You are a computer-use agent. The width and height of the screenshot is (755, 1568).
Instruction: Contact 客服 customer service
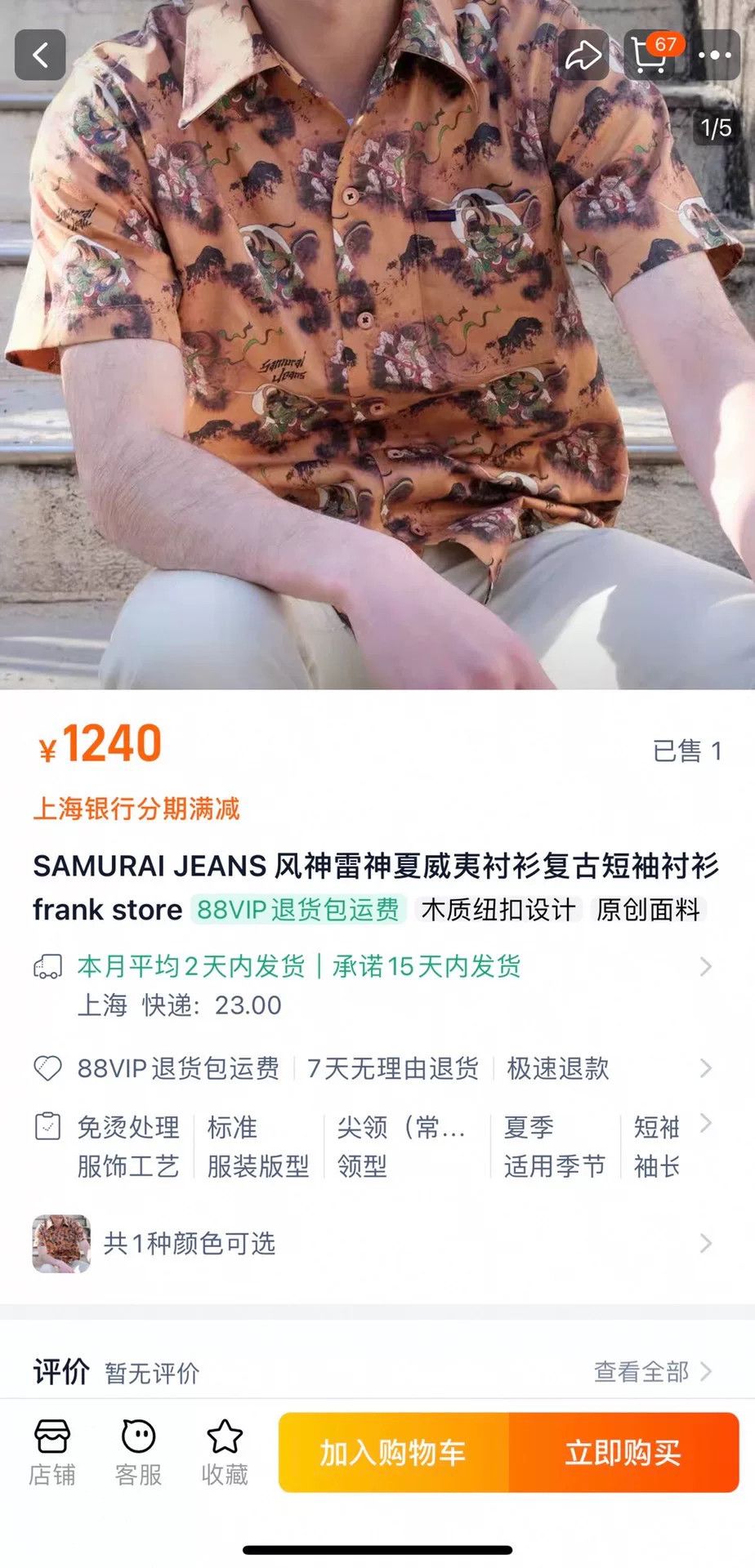click(x=138, y=1453)
